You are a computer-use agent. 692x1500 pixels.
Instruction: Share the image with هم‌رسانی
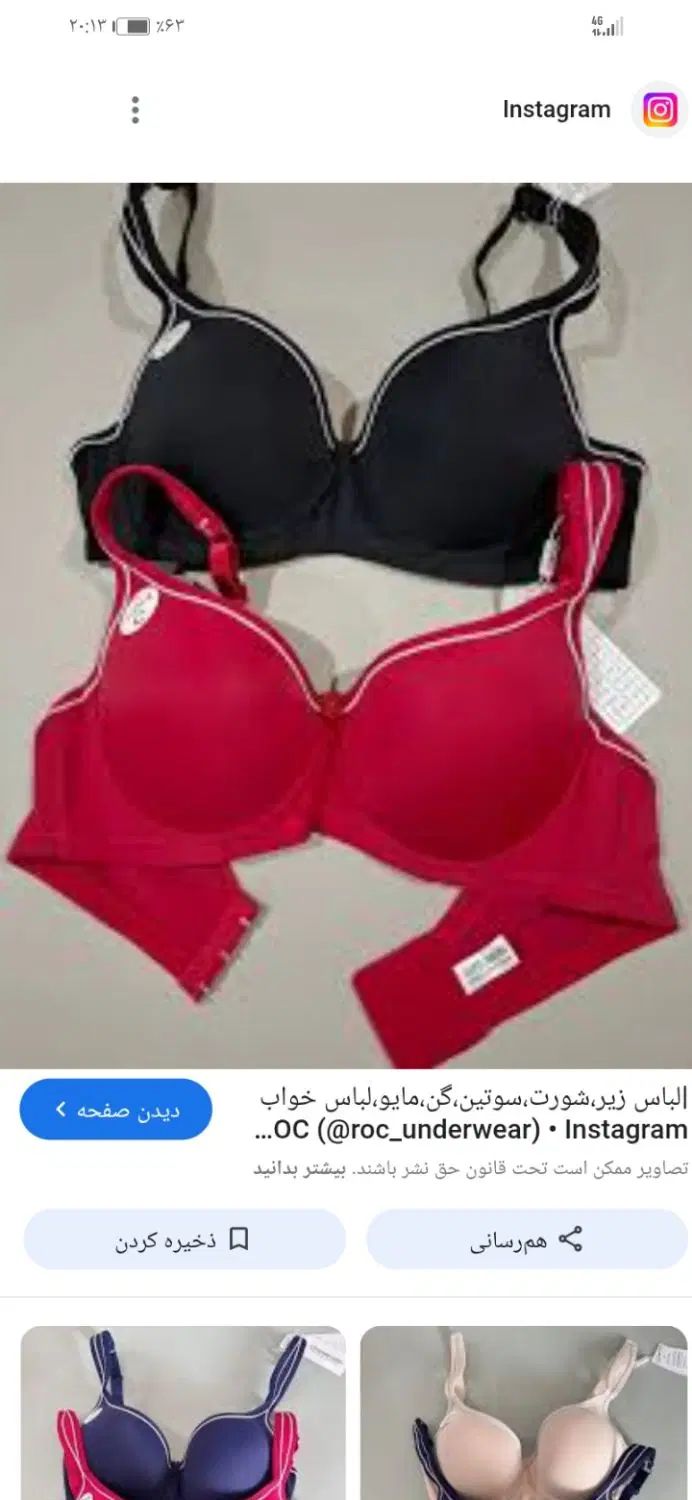[x=526, y=1240]
